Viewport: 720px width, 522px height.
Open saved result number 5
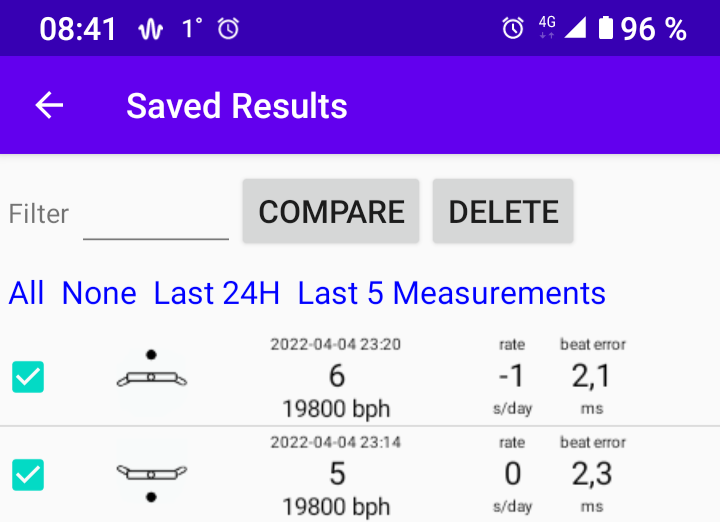(336, 474)
